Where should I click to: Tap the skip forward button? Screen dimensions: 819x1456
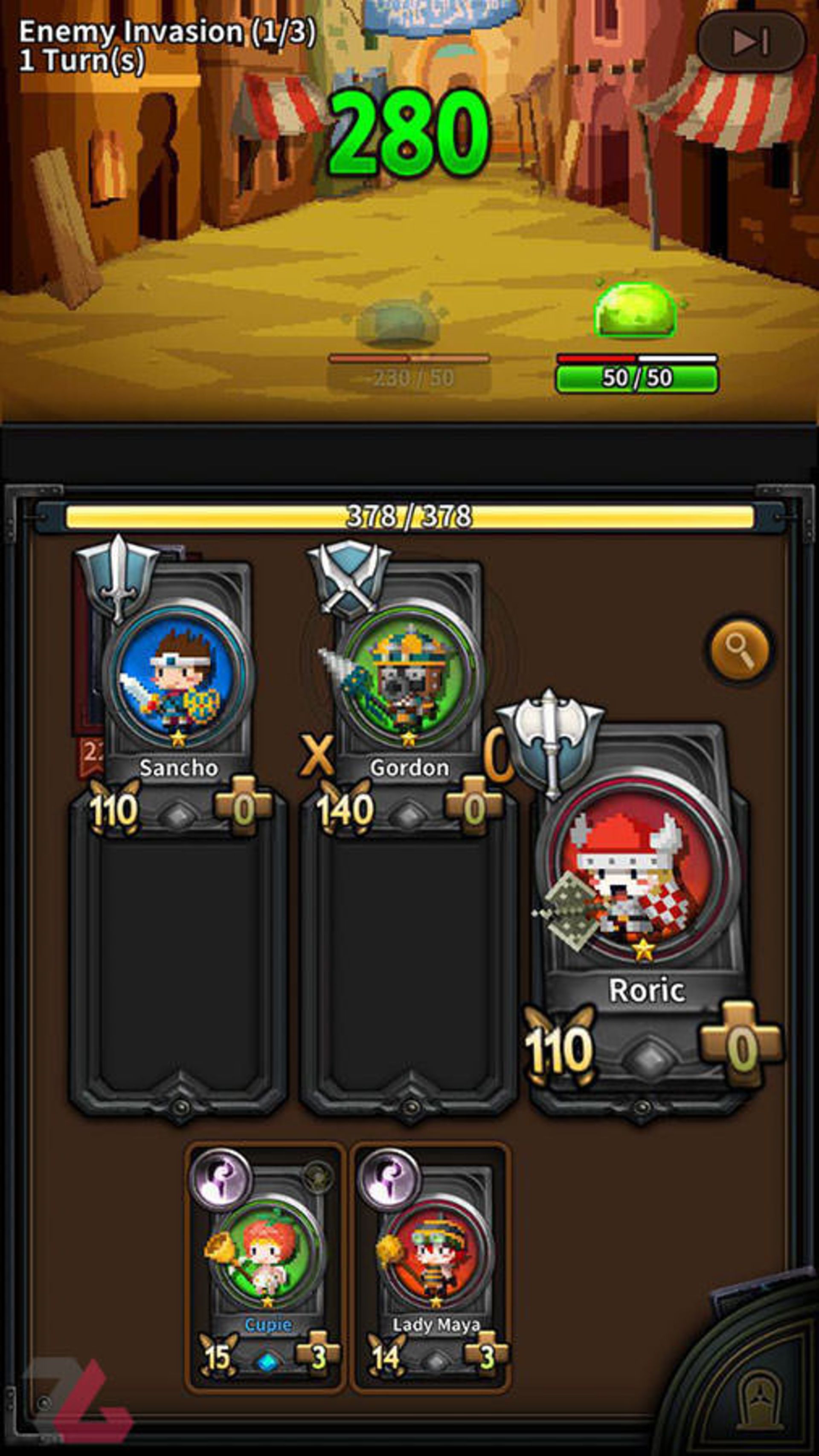(751, 41)
